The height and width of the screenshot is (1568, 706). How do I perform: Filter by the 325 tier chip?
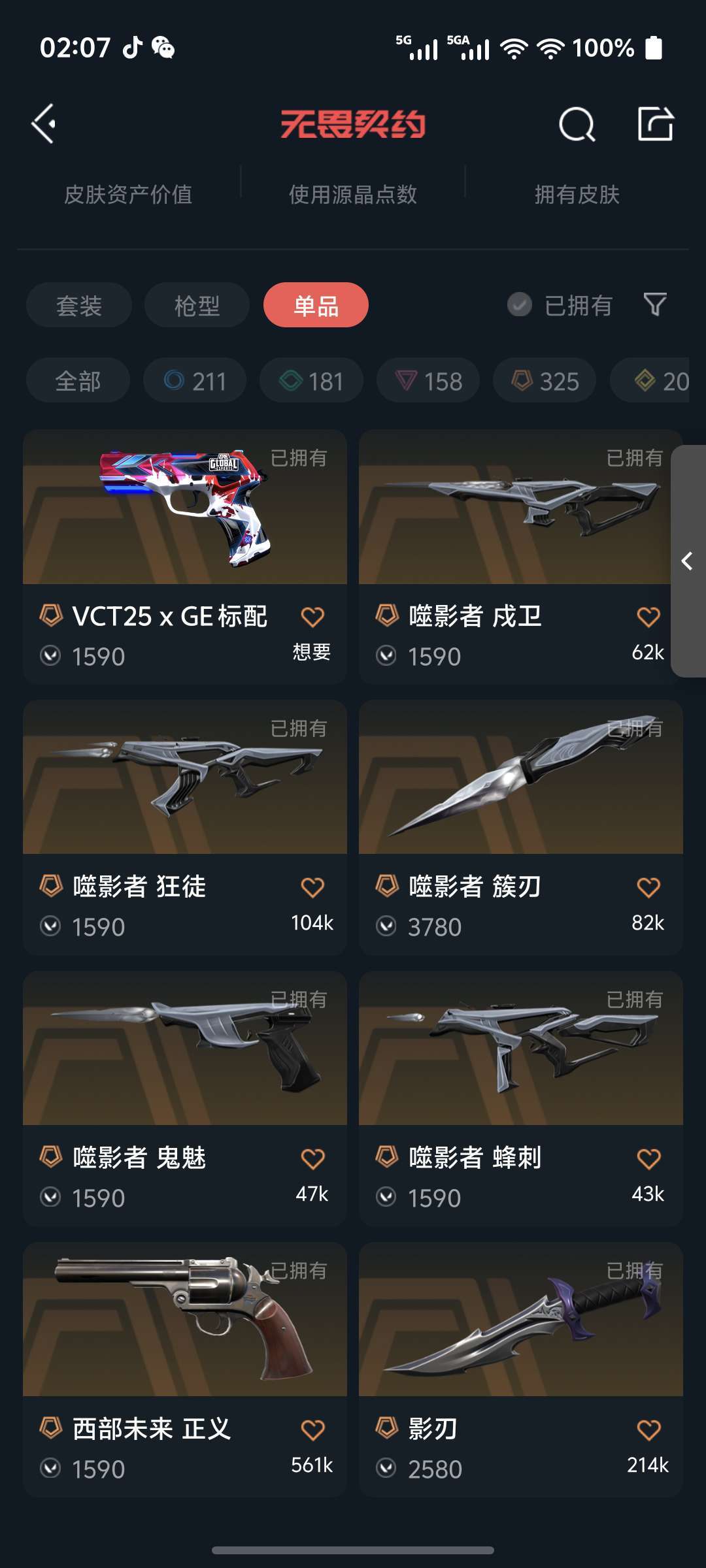(545, 380)
